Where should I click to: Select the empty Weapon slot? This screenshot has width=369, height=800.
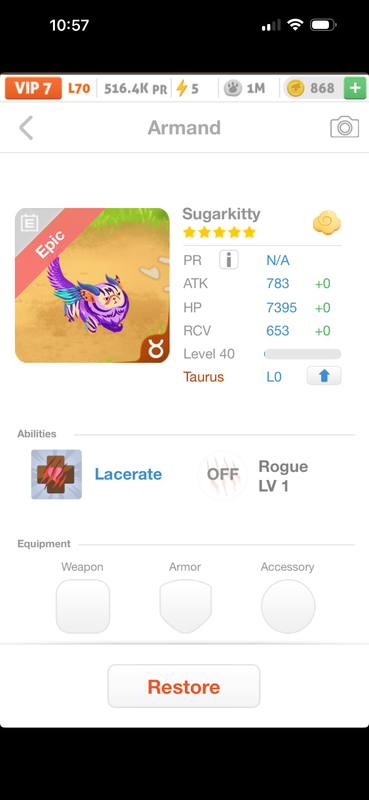pyautogui.click(x=83, y=606)
